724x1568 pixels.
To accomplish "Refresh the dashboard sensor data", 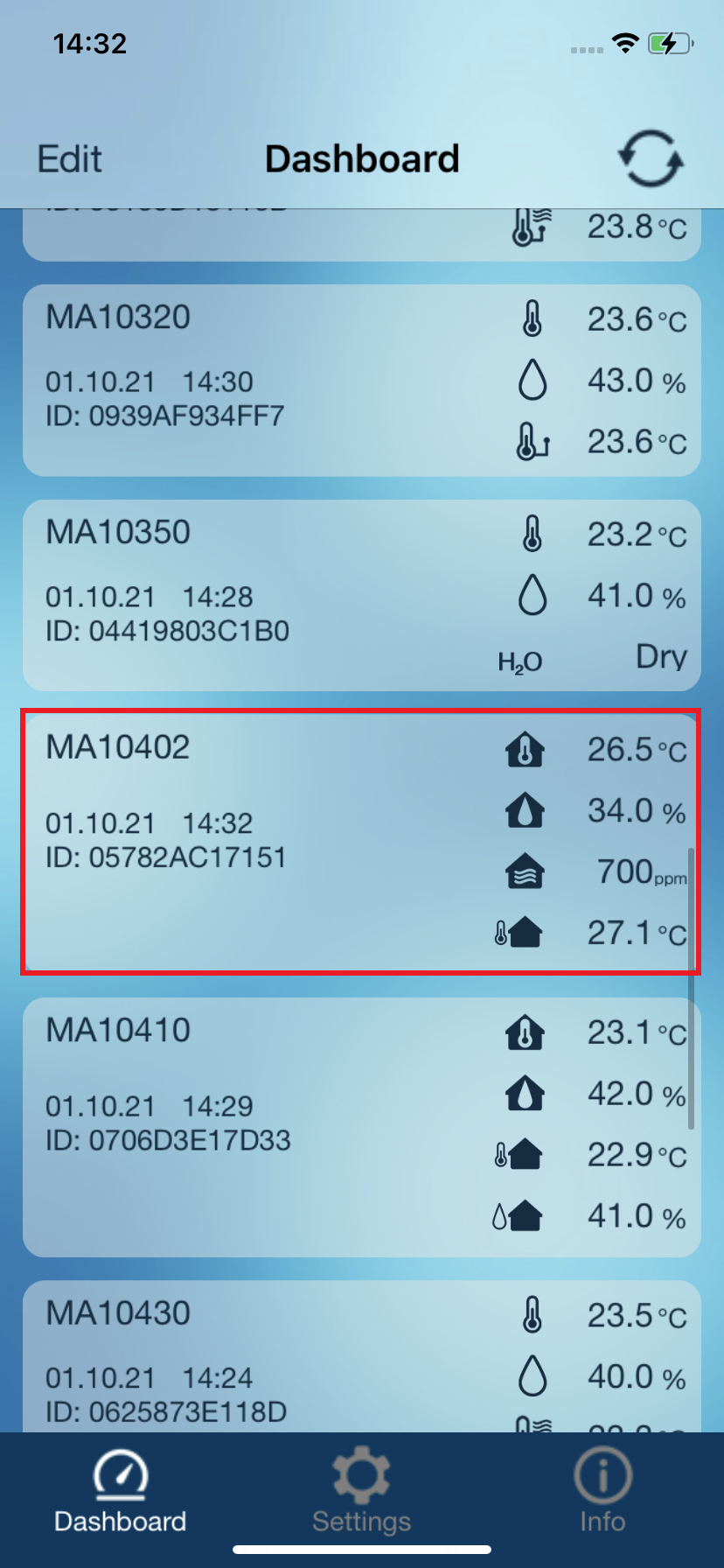I will [x=651, y=158].
